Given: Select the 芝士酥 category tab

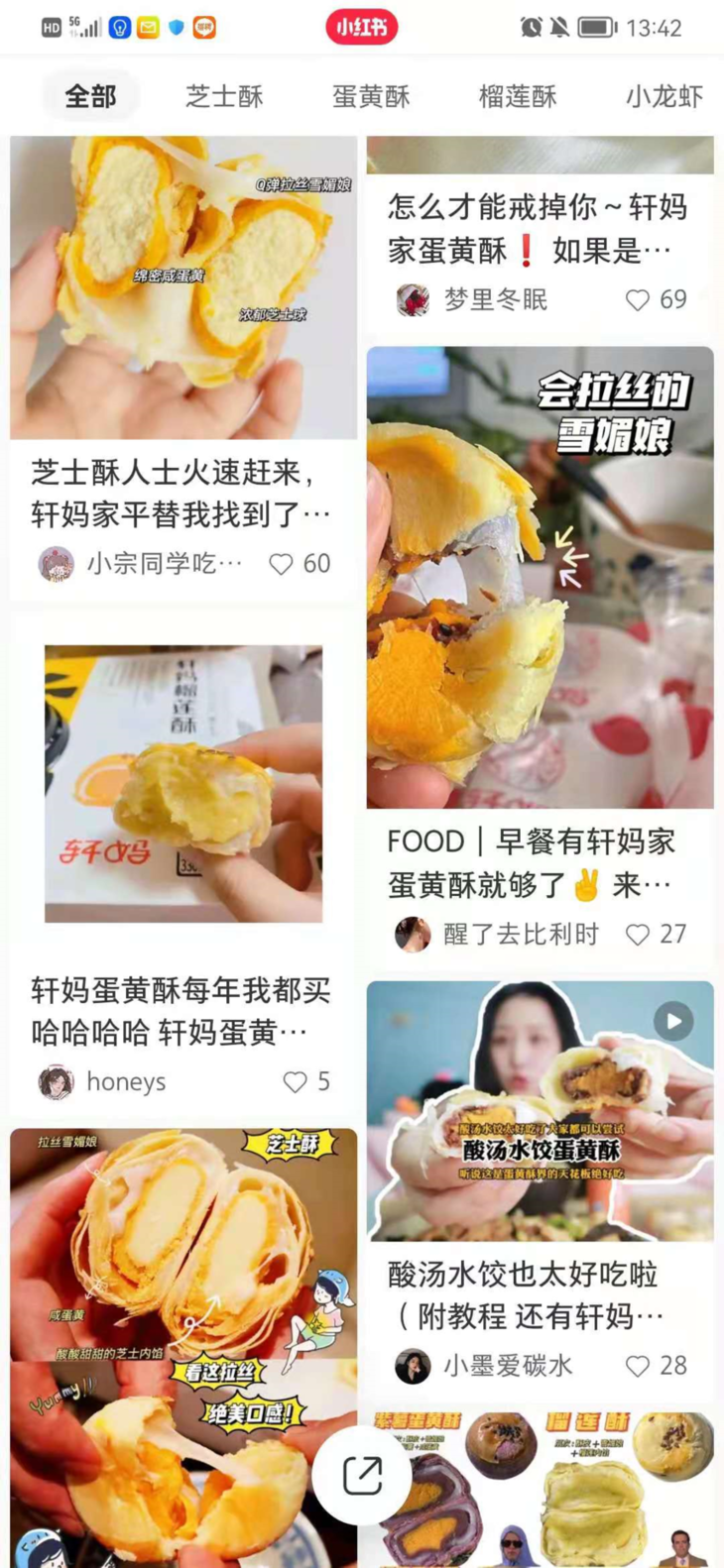Looking at the screenshot, I should click(223, 95).
